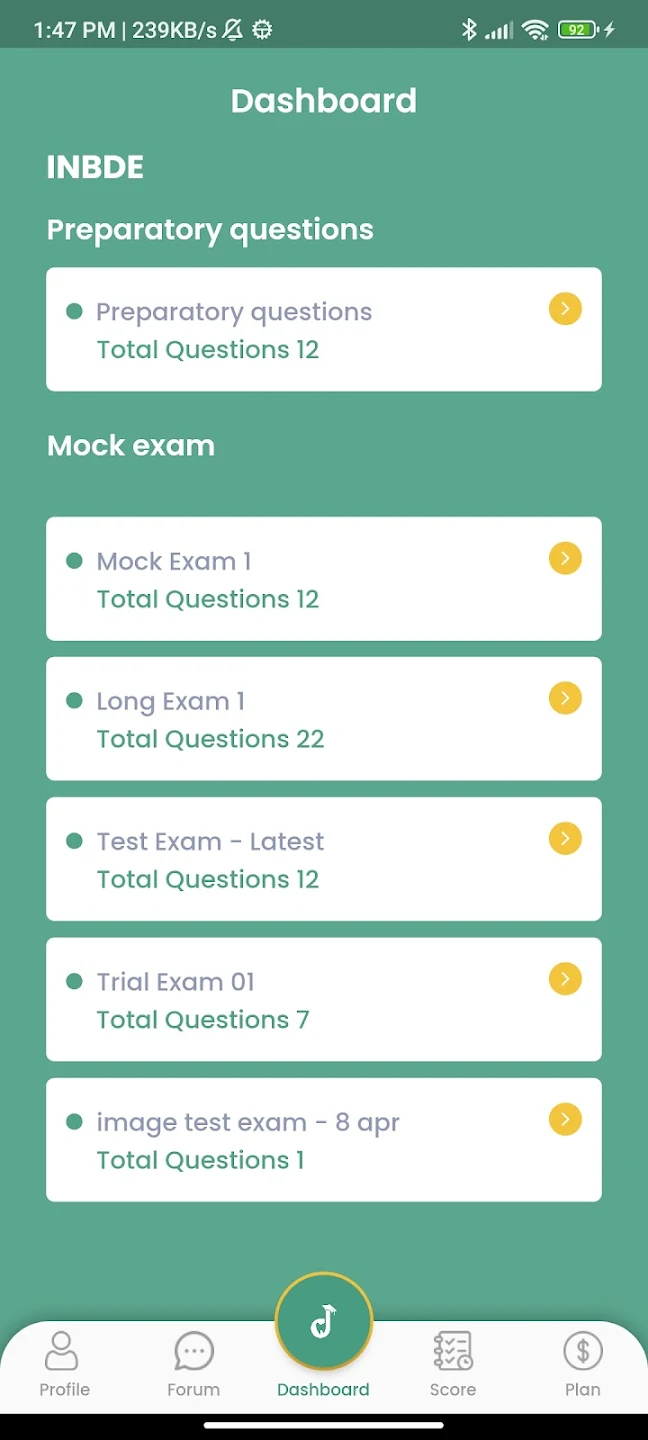The height and width of the screenshot is (1440, 648).
Task: Switch to the Profile tab
Action: click(x=64, y=1364)
